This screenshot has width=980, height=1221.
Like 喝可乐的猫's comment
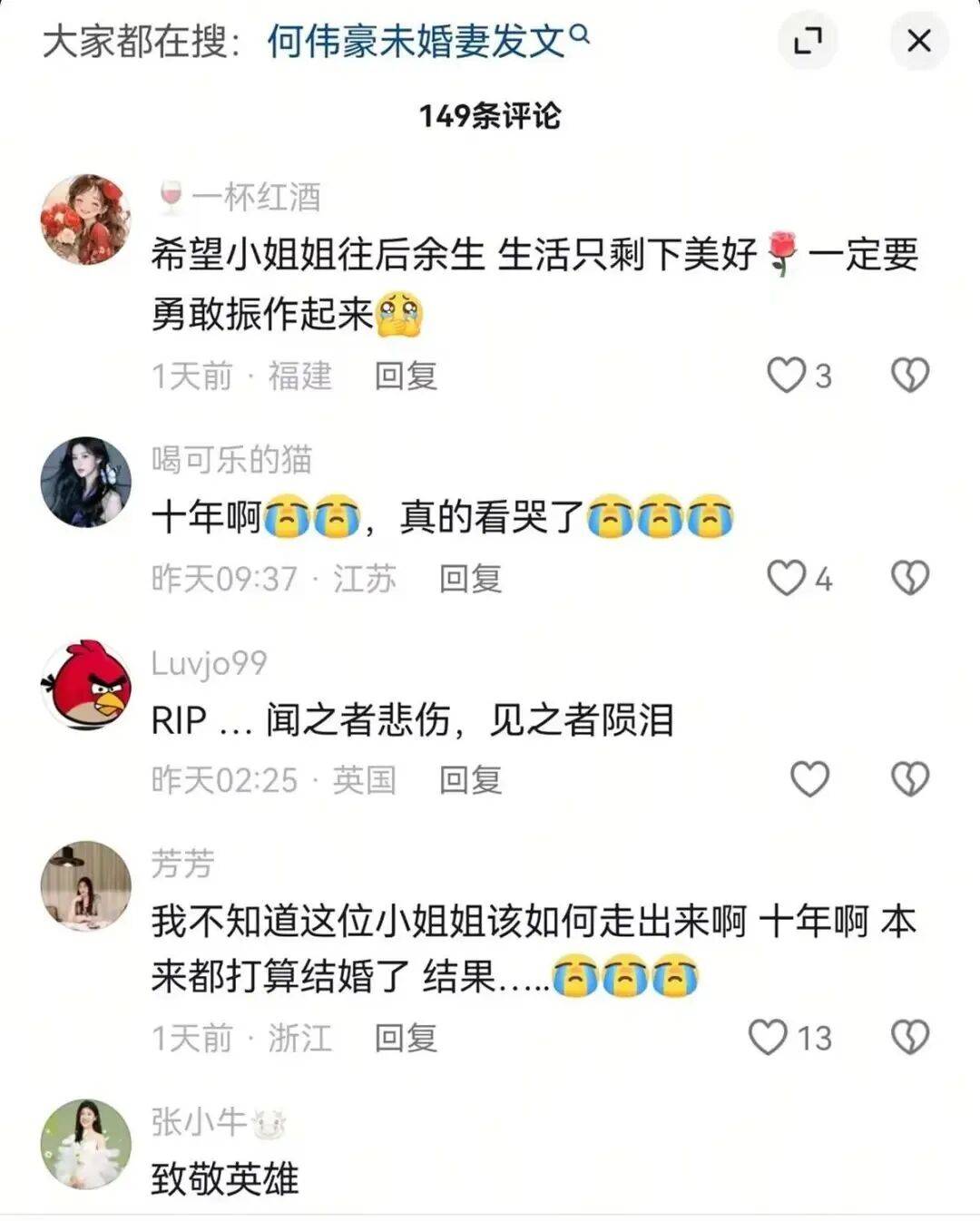click(x=787, y=578)
